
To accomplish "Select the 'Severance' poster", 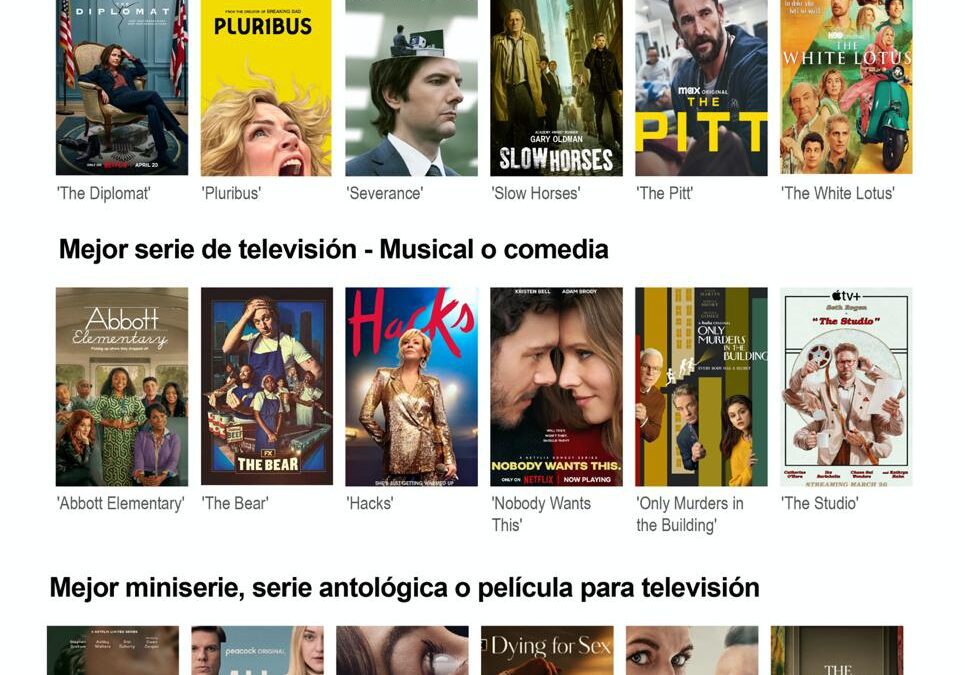I will tap(411, 87).
